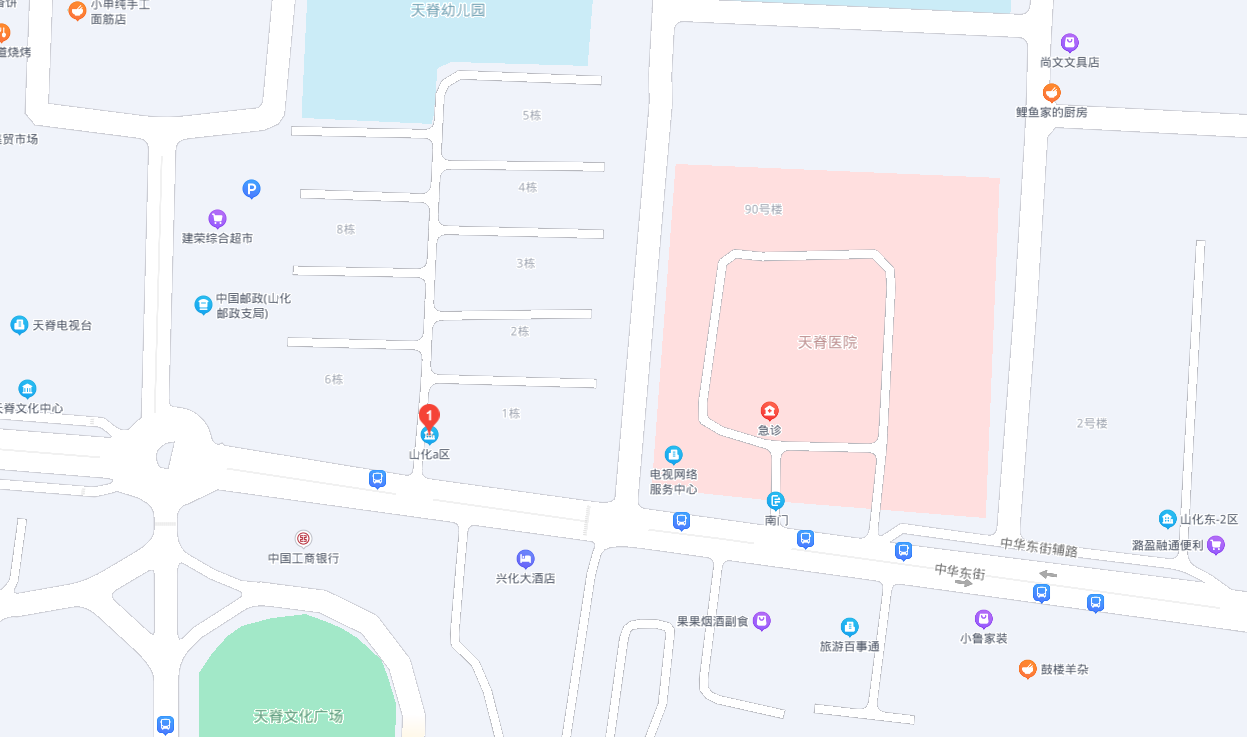Open the 小申纯手工面筋店 restaurant marker
The image size is (1247, 737).
pyautogui.click(x=77, y=11)
